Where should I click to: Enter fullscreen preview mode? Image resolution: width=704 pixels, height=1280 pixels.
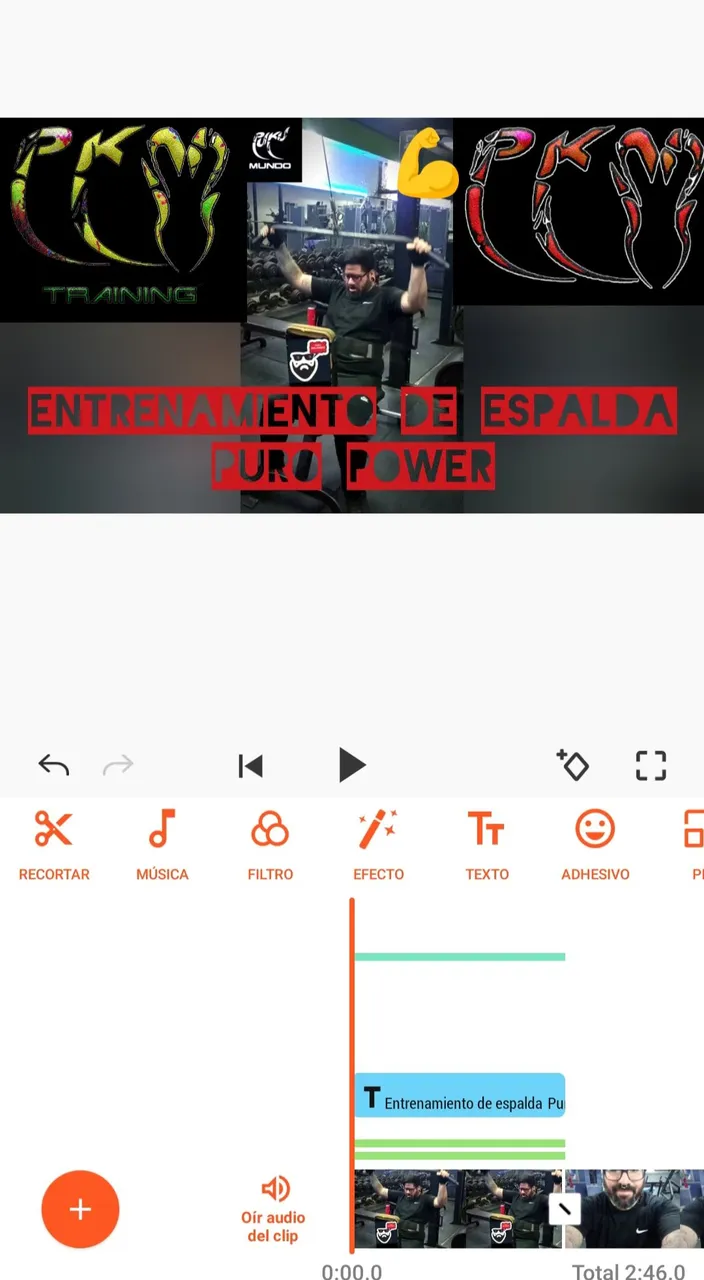click(651, 766)
